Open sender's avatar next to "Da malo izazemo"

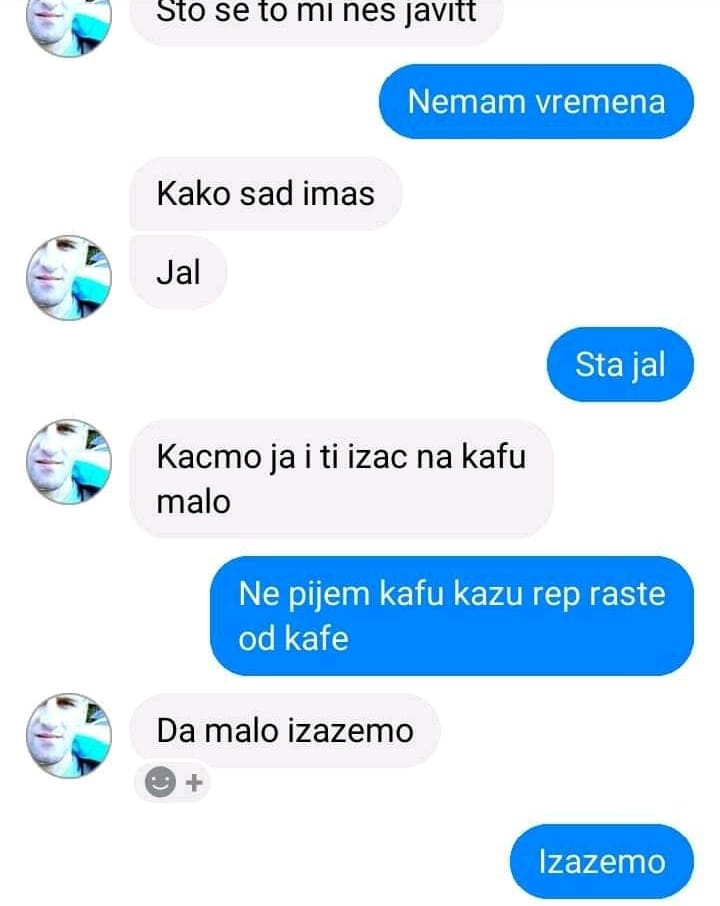(69, 736)
